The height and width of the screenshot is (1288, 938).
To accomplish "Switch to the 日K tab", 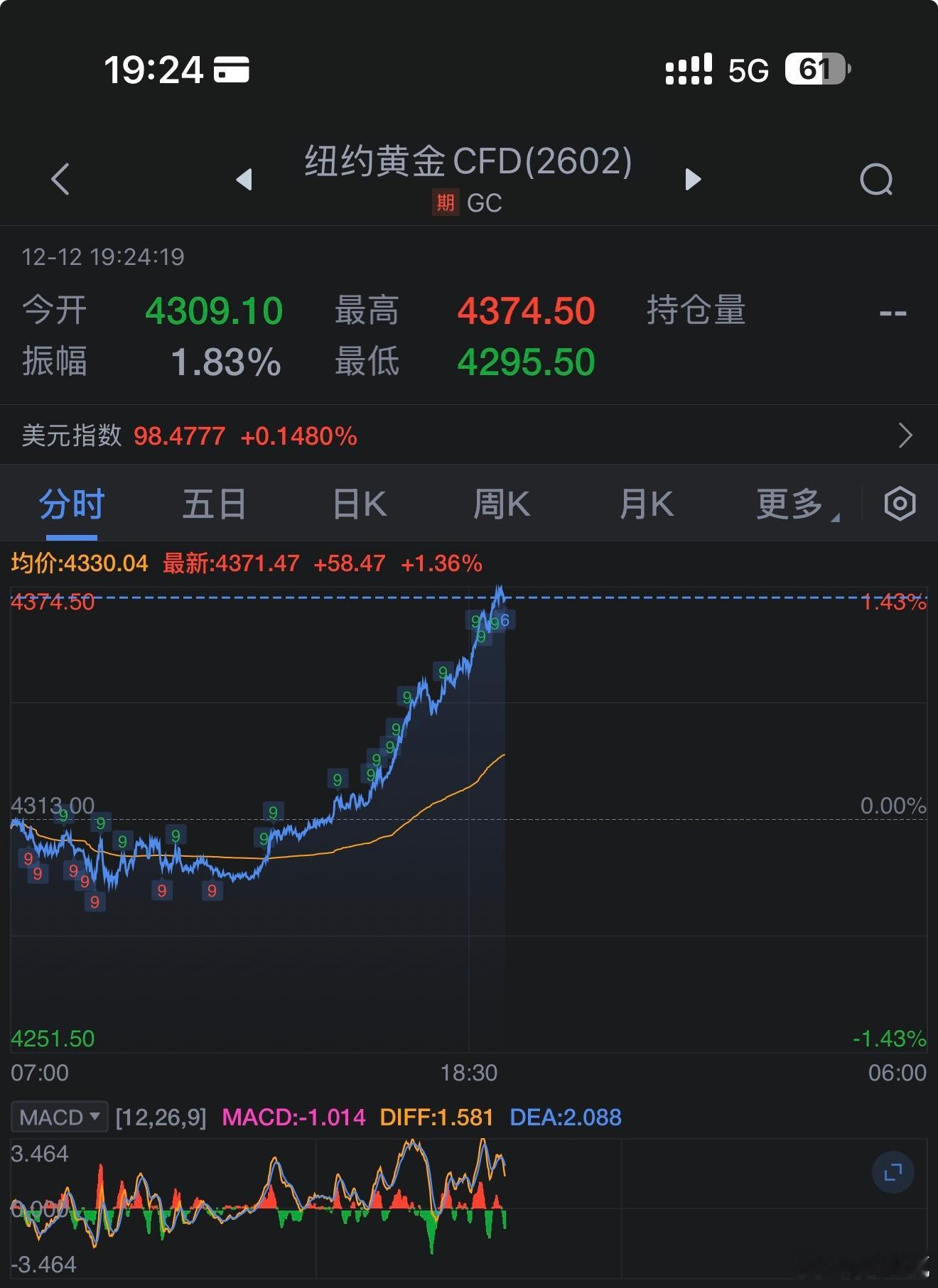I will 358,503.
